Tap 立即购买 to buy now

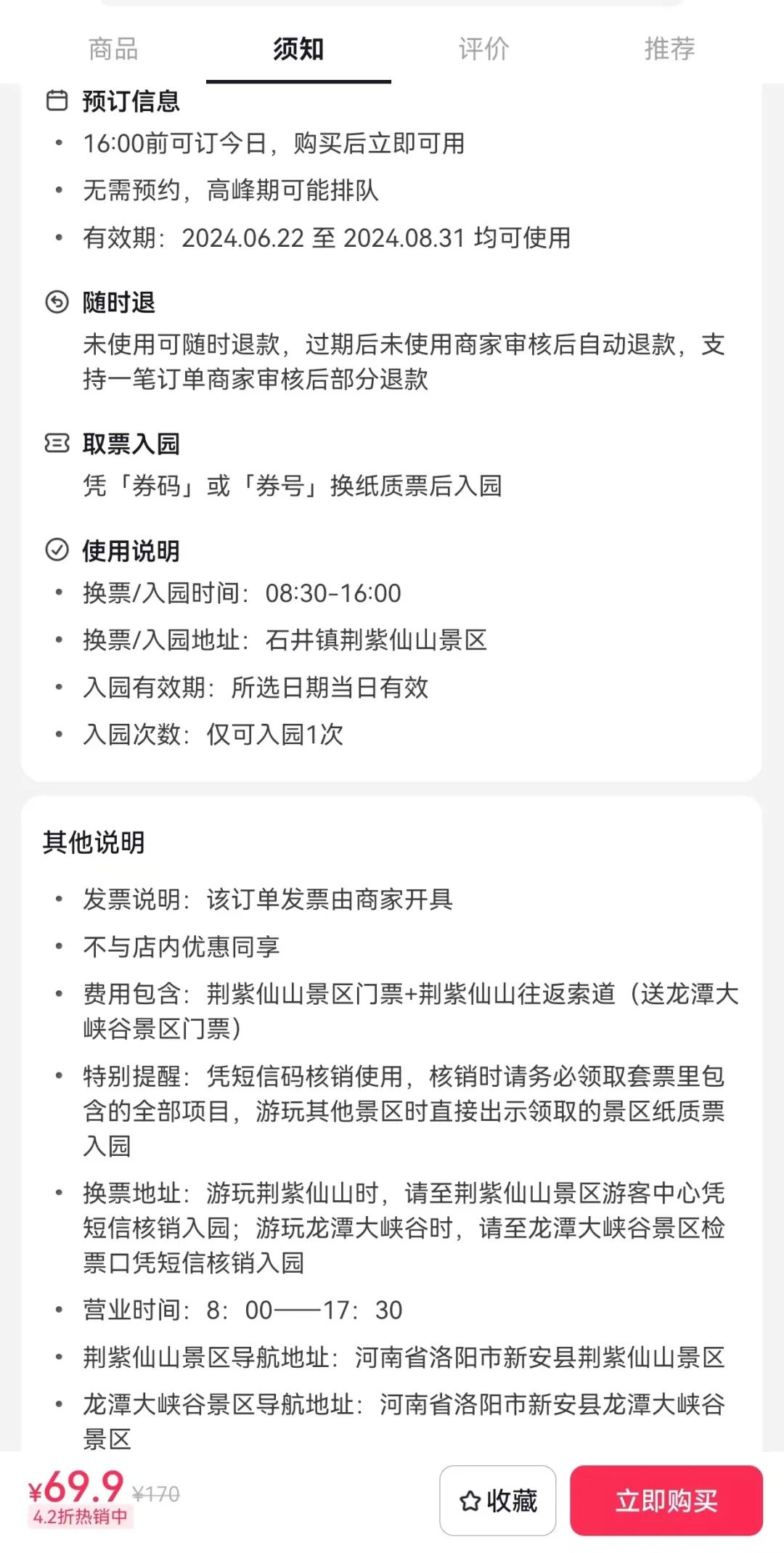point(666,1500)
